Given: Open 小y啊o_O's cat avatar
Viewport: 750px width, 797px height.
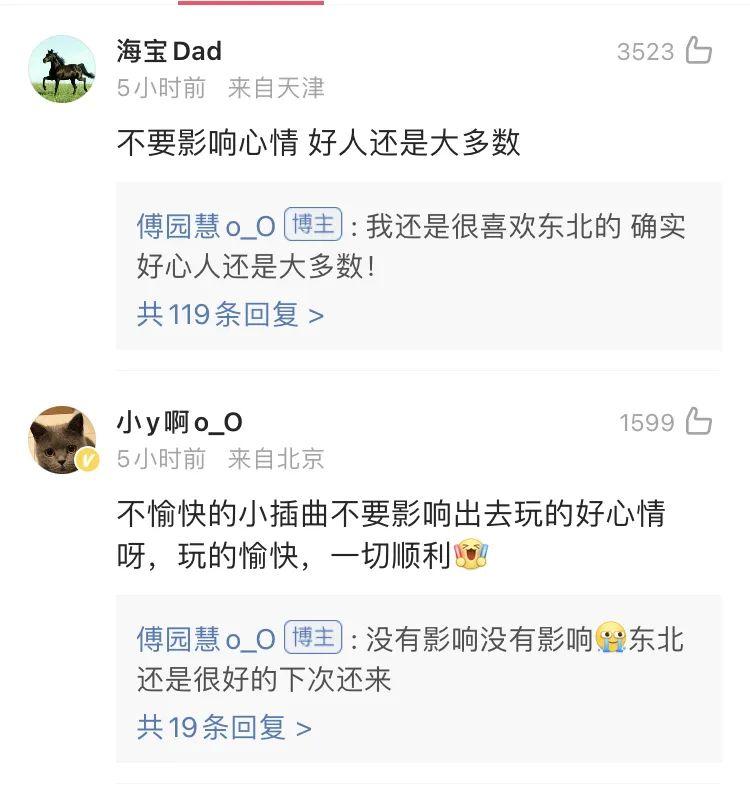Looking at the screenshot, I should tap(62, 440).
